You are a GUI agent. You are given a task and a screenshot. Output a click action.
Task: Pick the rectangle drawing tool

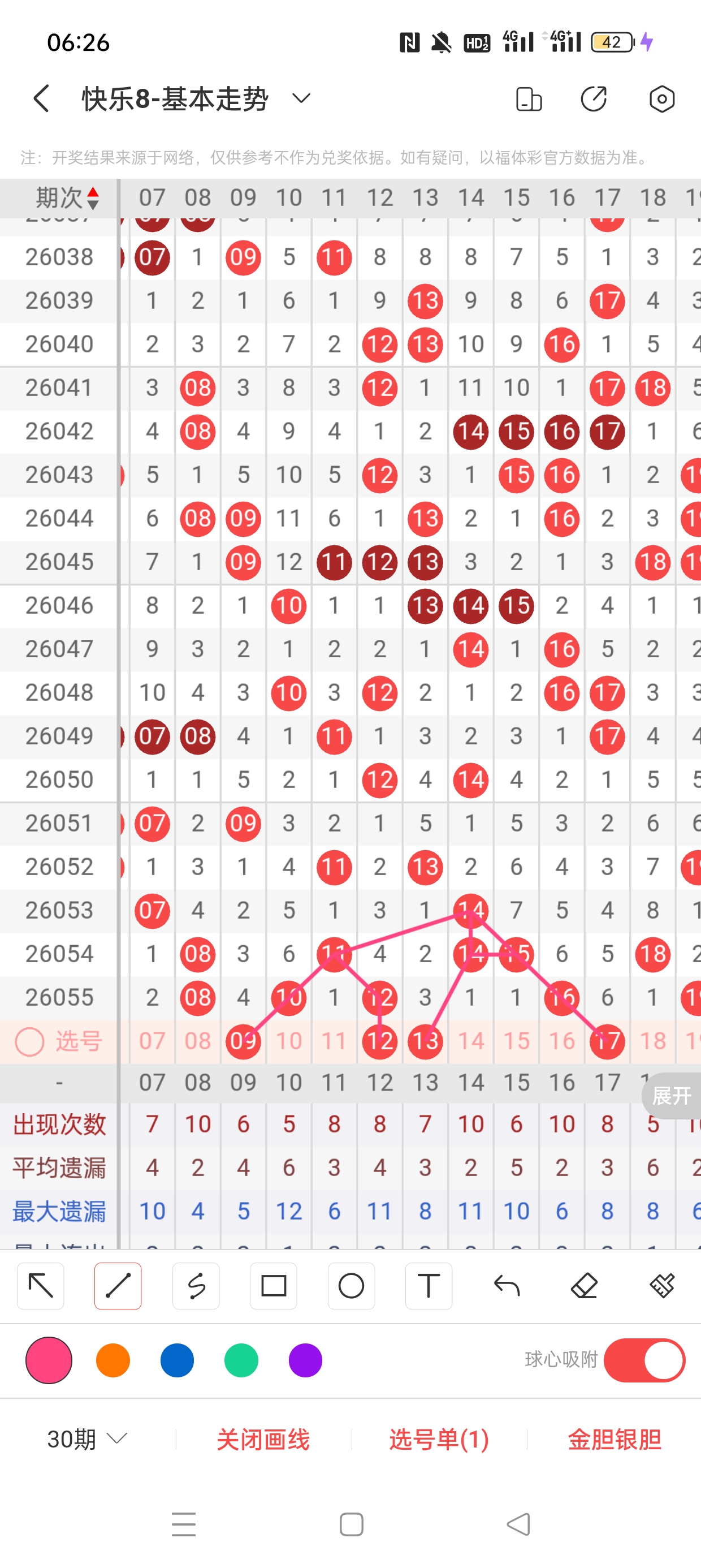pos(273,1286)
